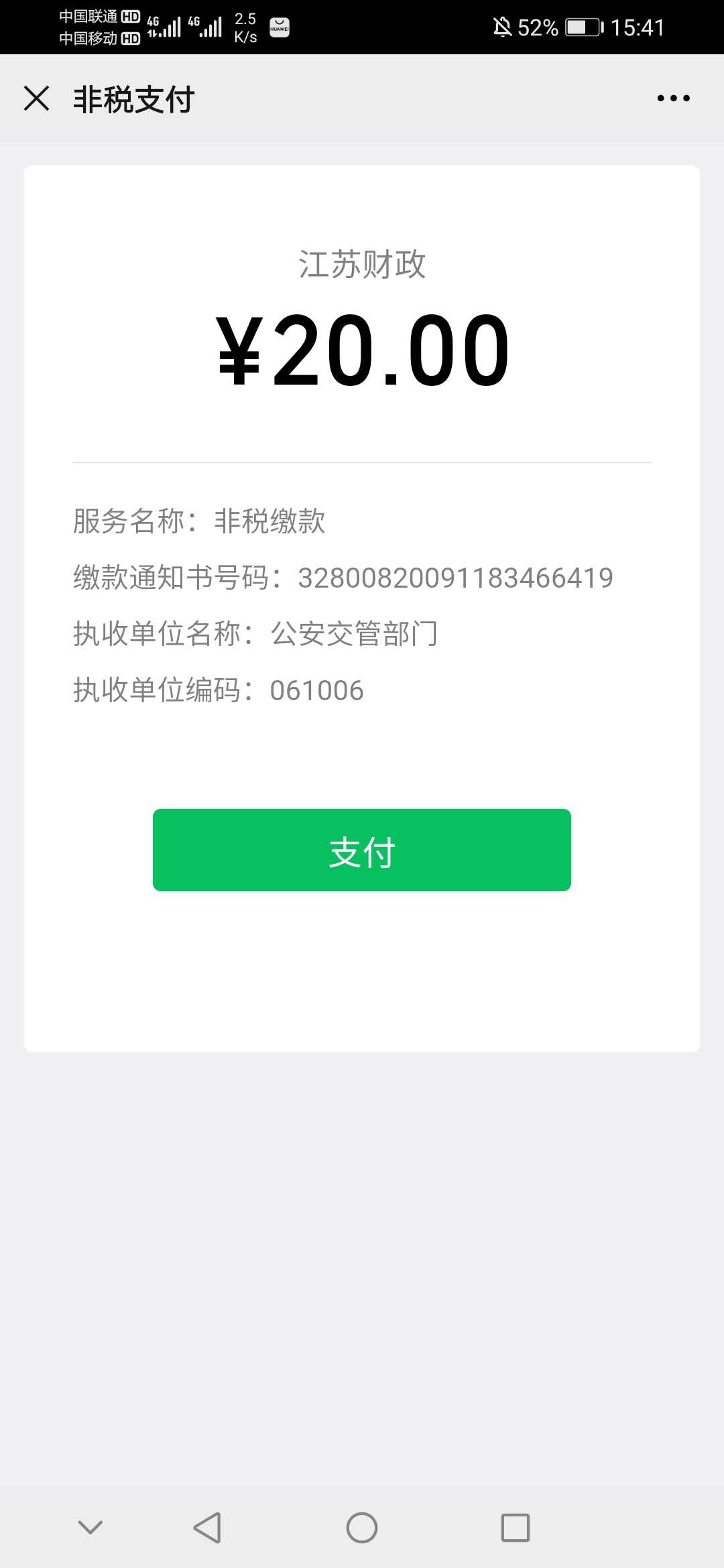Go back with the system back button
This screenshot has height=1568, width=724.
tap(207, 1528)
